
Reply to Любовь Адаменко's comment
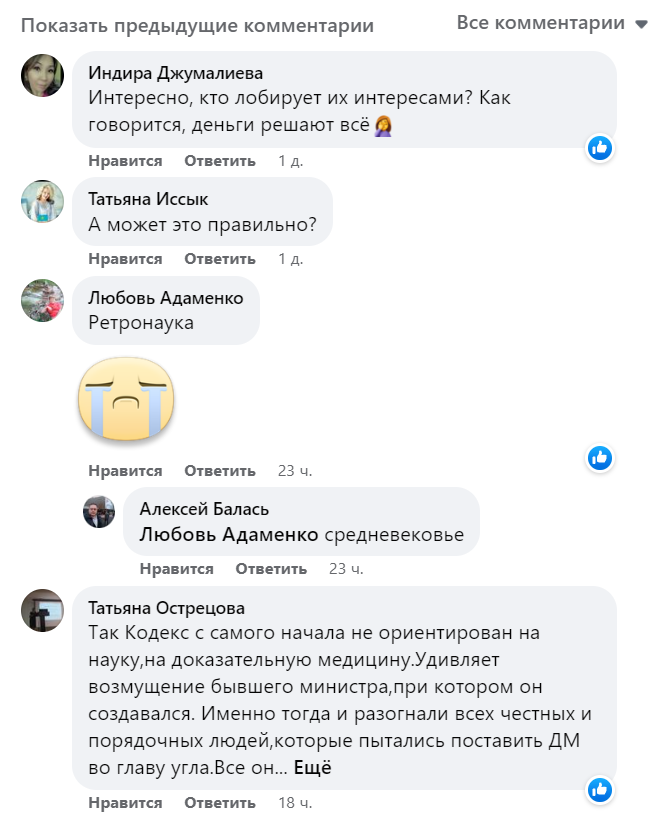tap(220, 471)
